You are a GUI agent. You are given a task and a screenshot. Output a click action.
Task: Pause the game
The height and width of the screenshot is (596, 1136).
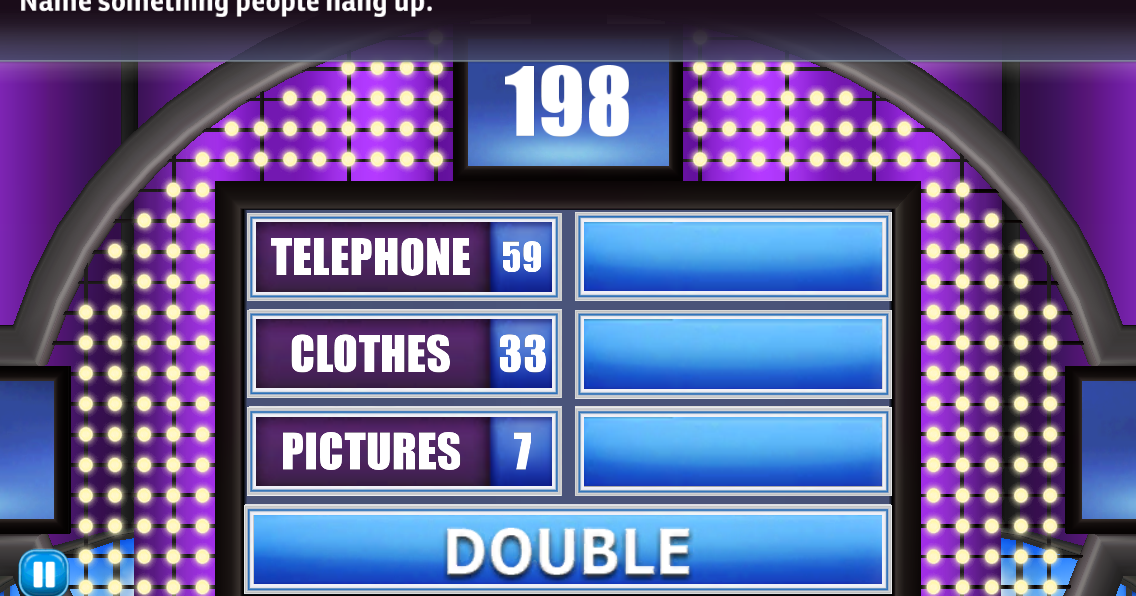[x=44, y=574]
